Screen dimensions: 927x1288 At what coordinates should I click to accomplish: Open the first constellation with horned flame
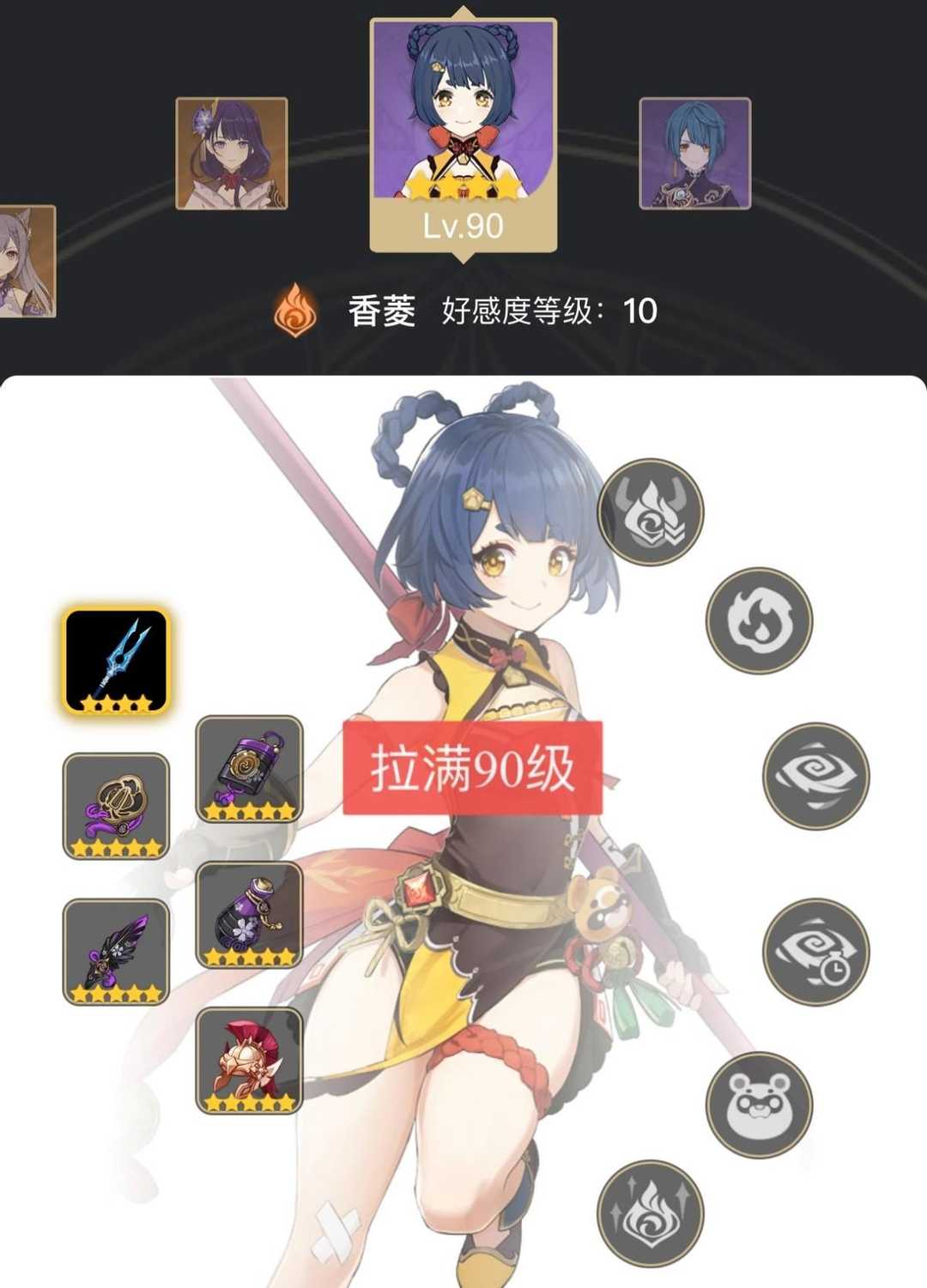651,512
